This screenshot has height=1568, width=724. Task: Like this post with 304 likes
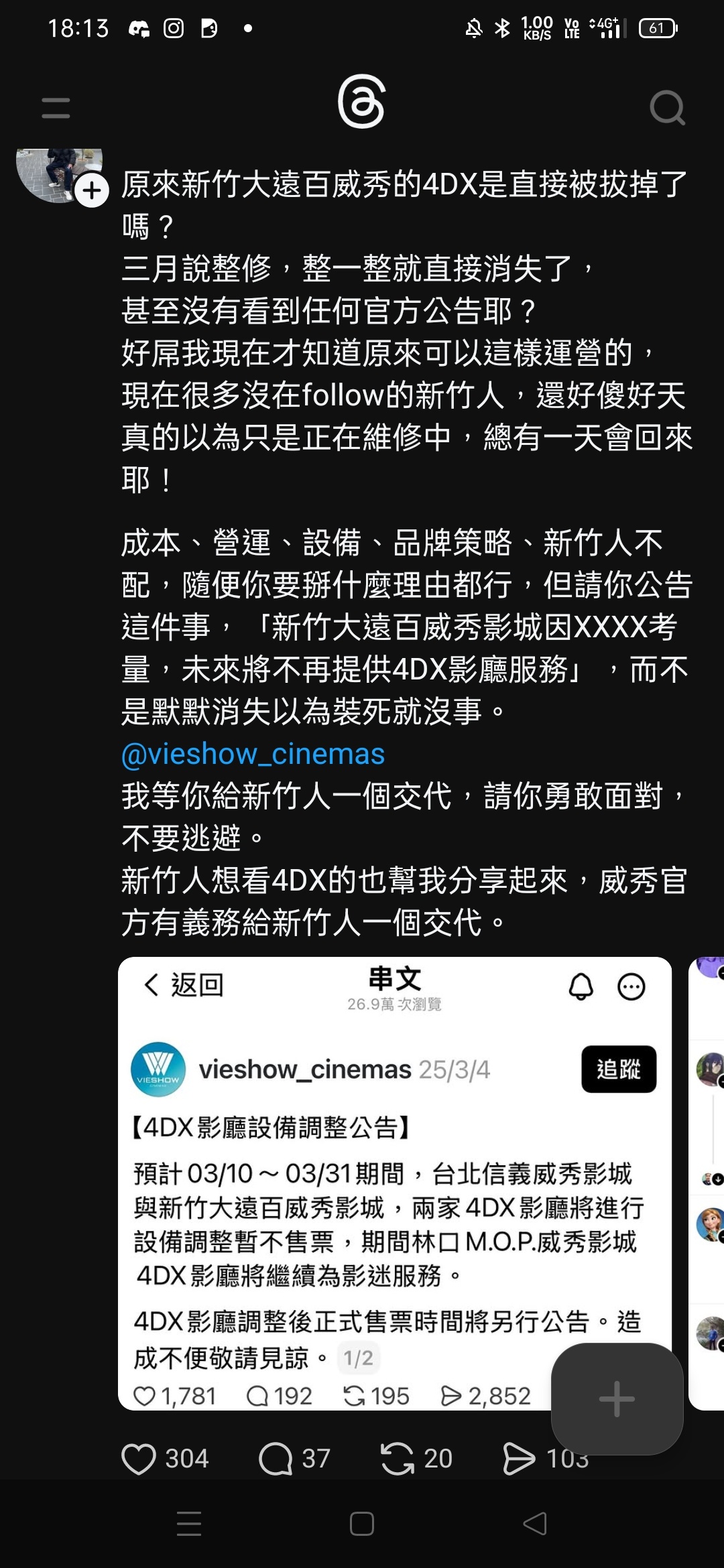click(139, 1459)
